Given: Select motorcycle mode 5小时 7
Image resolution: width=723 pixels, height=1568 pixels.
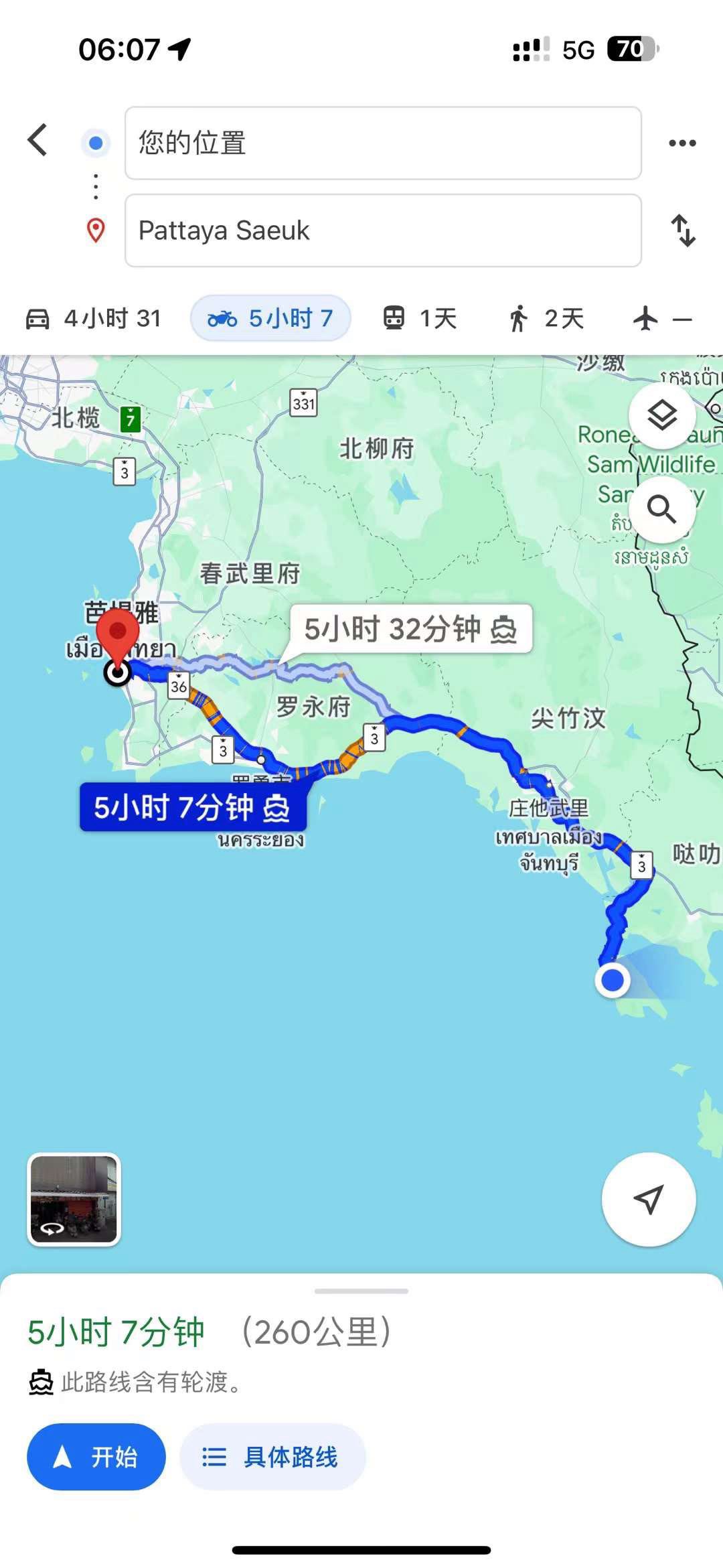Looking at the screenshot, I should pyautogui.click(x=270, y=319).
